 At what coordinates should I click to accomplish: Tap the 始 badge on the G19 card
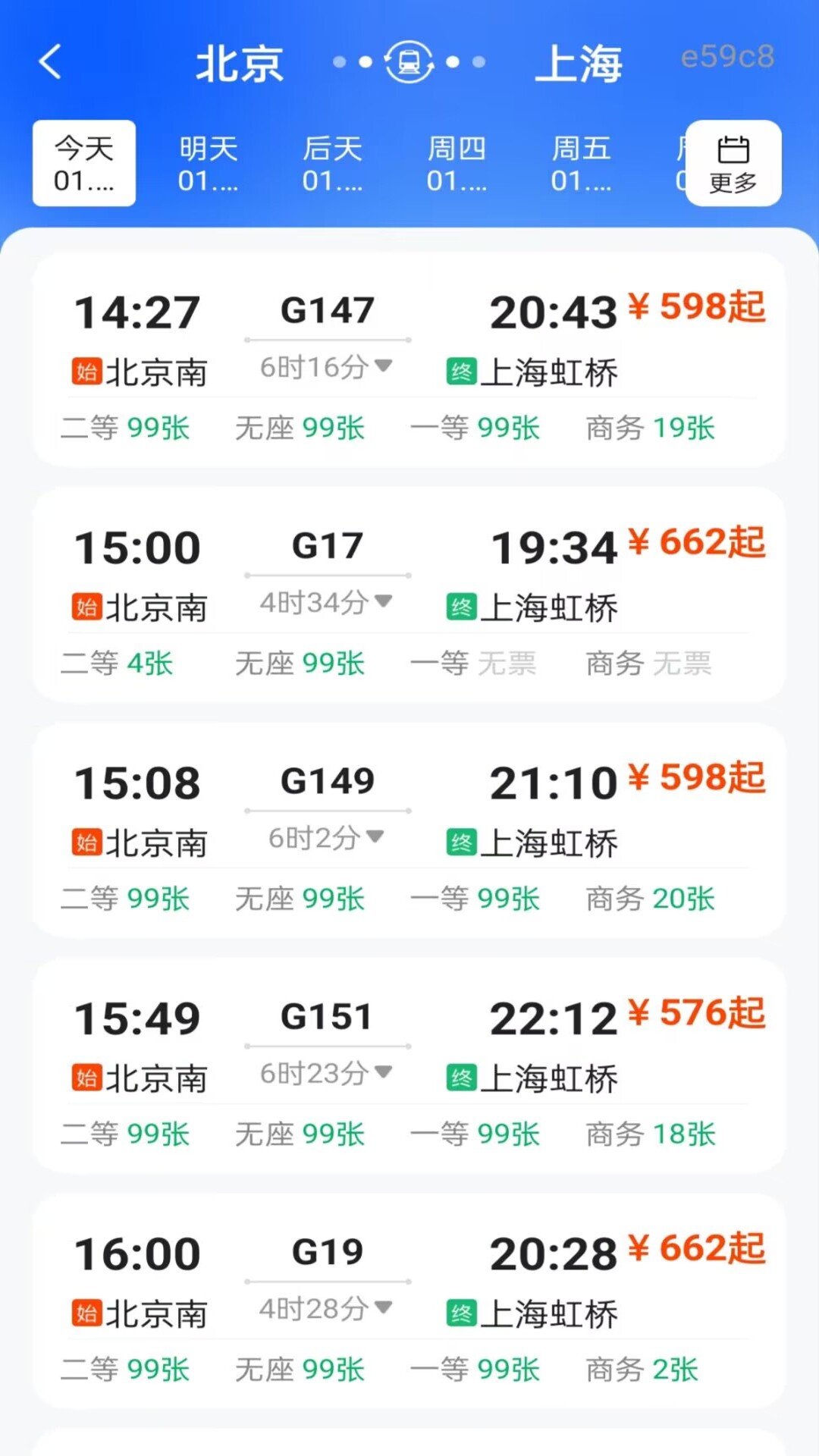click(86, 1311)
